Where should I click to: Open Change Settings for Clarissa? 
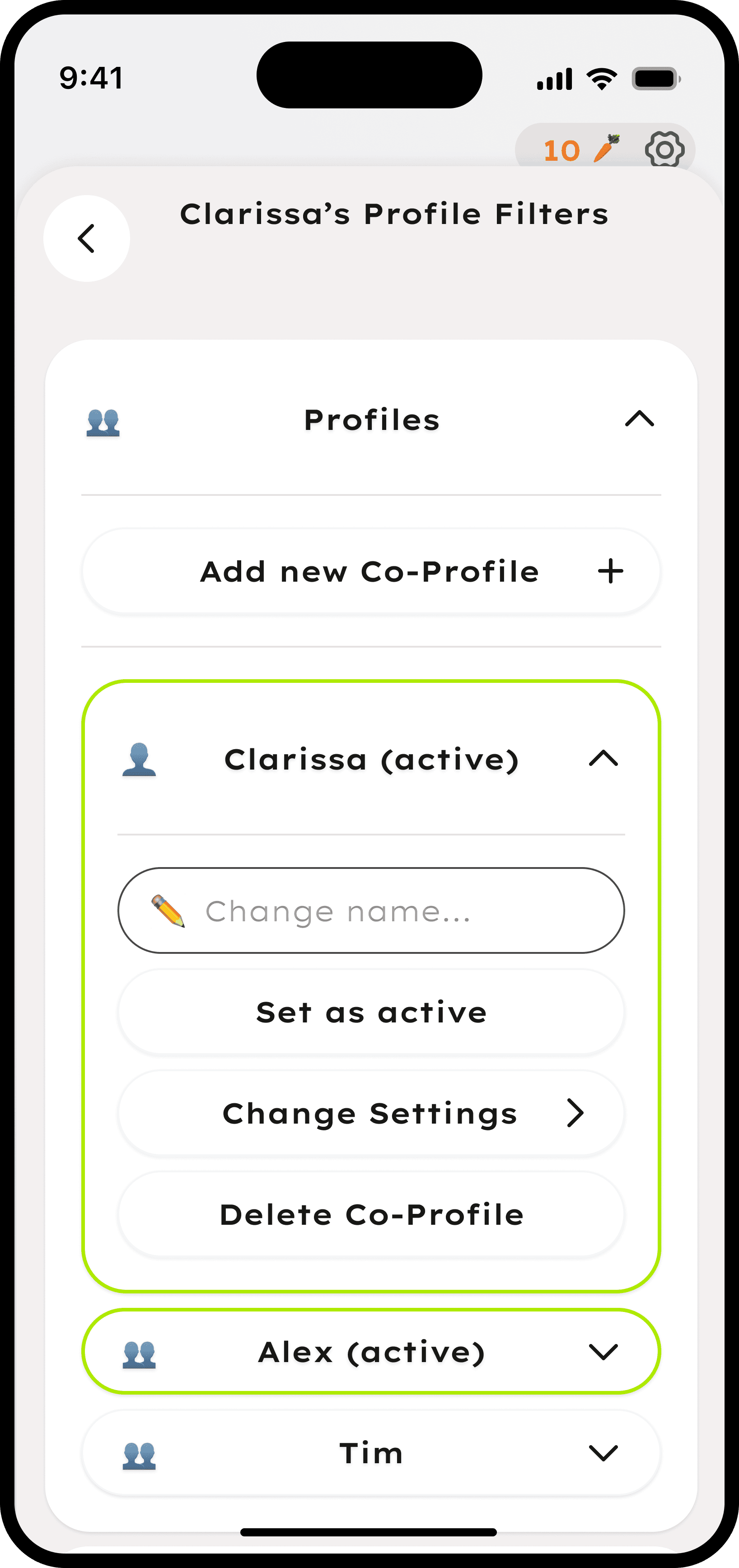click(371, 1113)
